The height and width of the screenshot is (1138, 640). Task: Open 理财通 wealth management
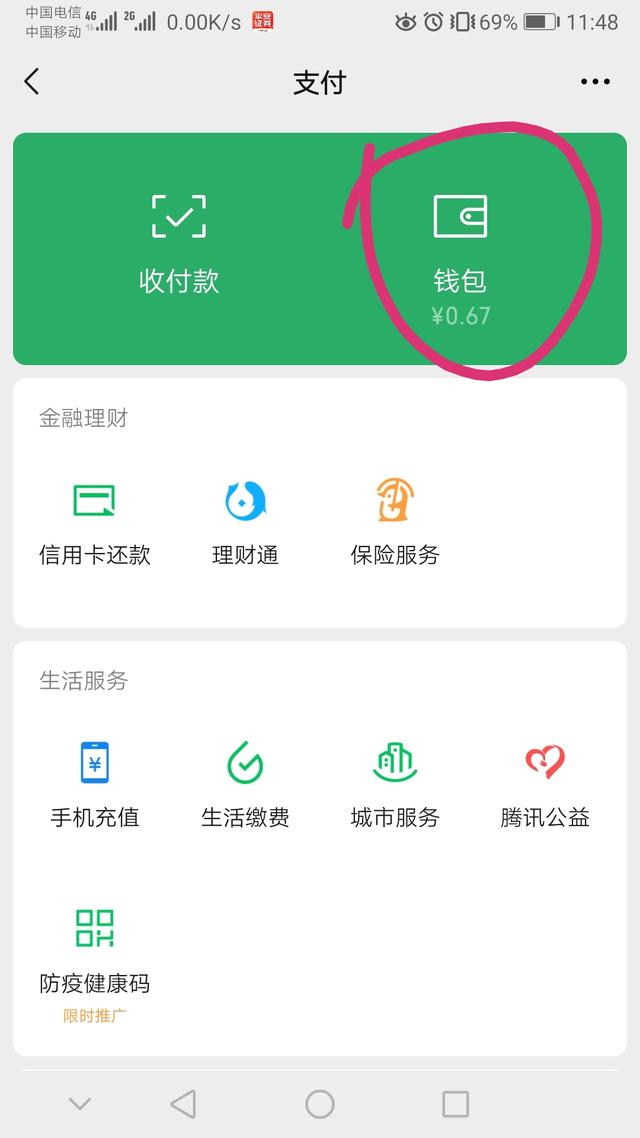pos(245,524)
